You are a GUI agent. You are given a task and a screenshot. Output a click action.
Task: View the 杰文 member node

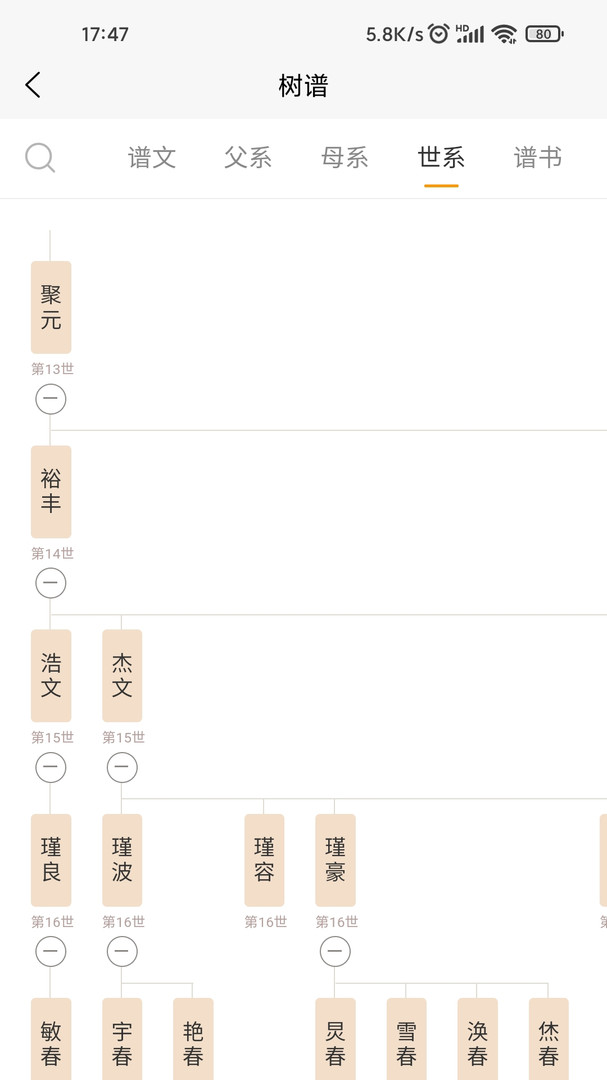click(122, 675)
